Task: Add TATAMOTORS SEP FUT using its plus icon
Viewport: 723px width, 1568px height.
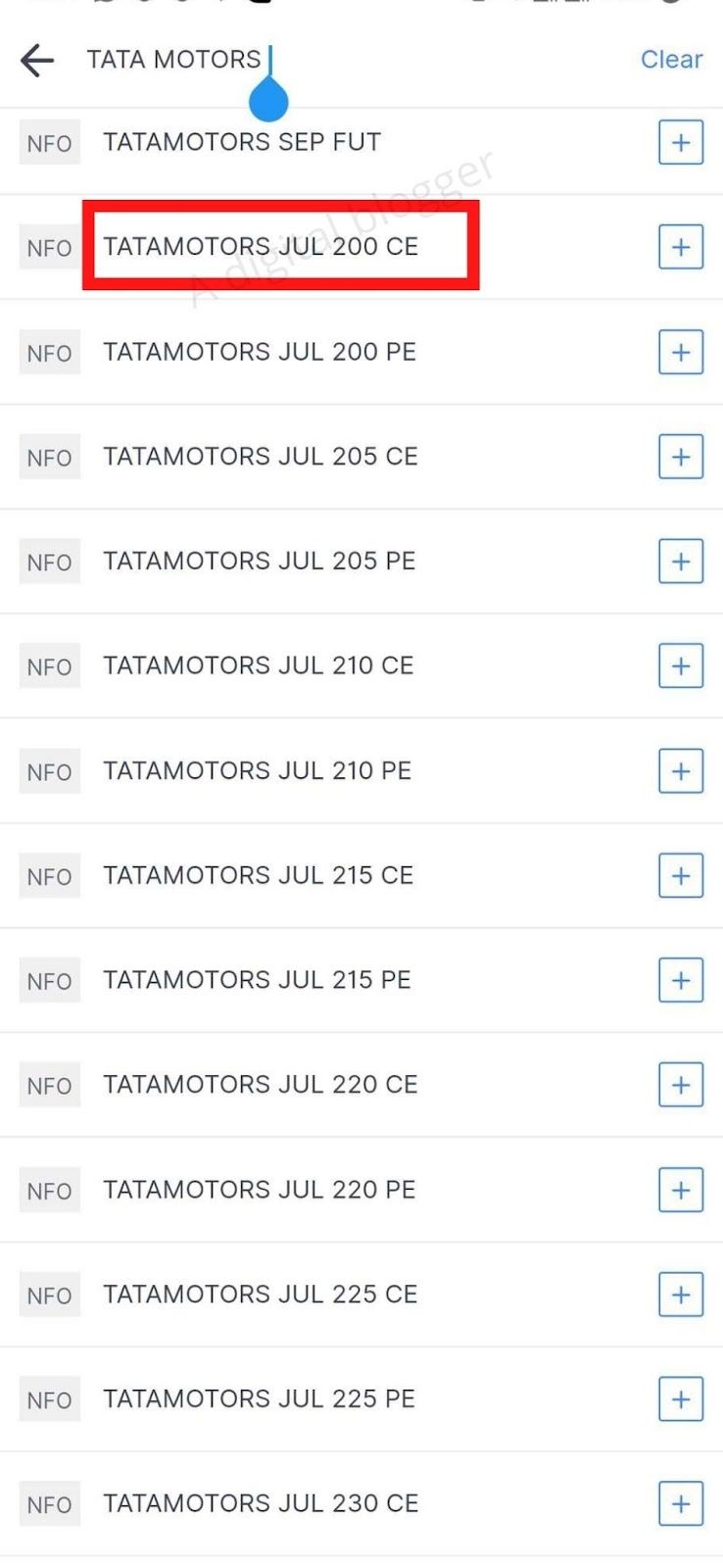Action: [x=681, y=142]
